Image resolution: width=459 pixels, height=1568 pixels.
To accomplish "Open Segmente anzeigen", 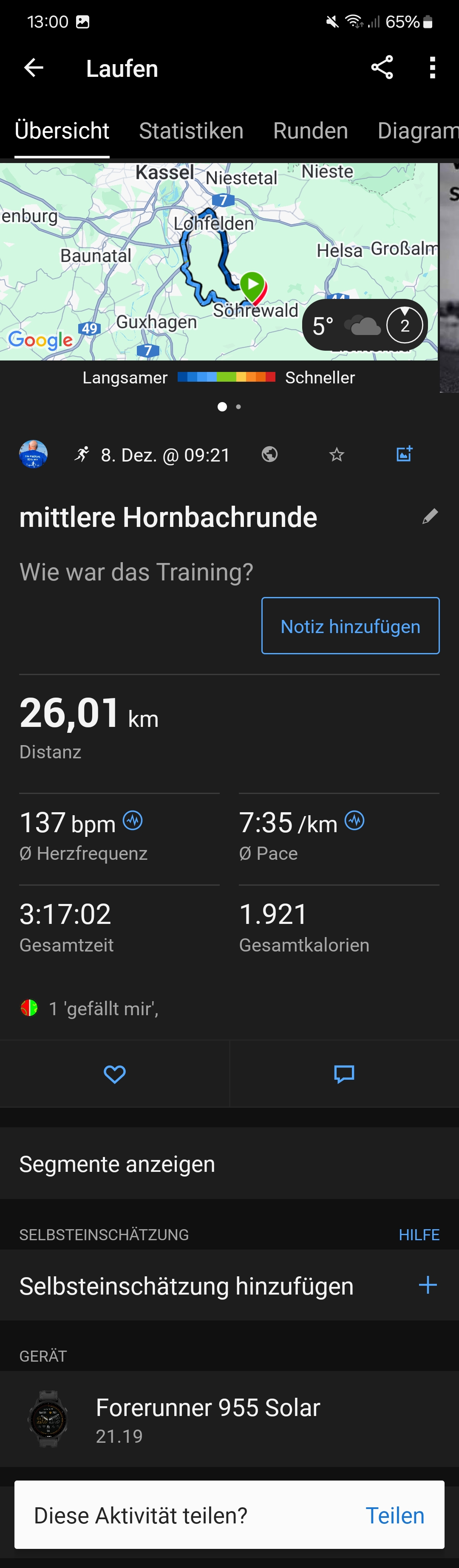I will pos(229,1164).
